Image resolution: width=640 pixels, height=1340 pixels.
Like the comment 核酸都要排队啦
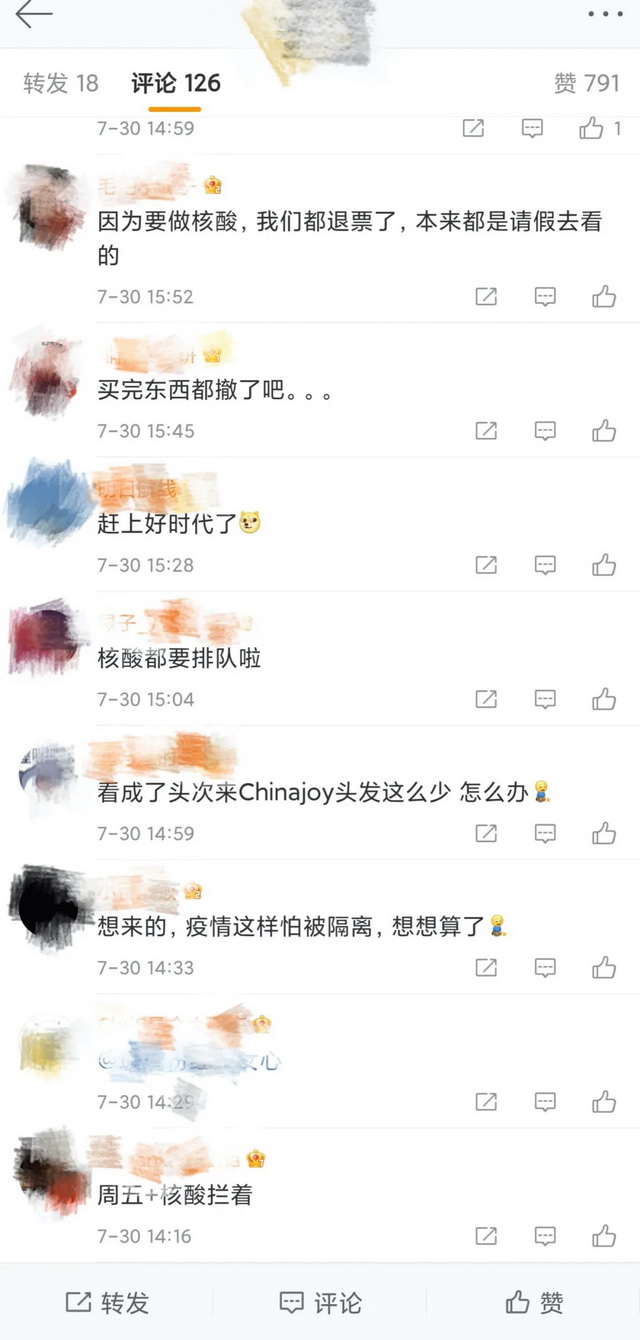(603, 699)
